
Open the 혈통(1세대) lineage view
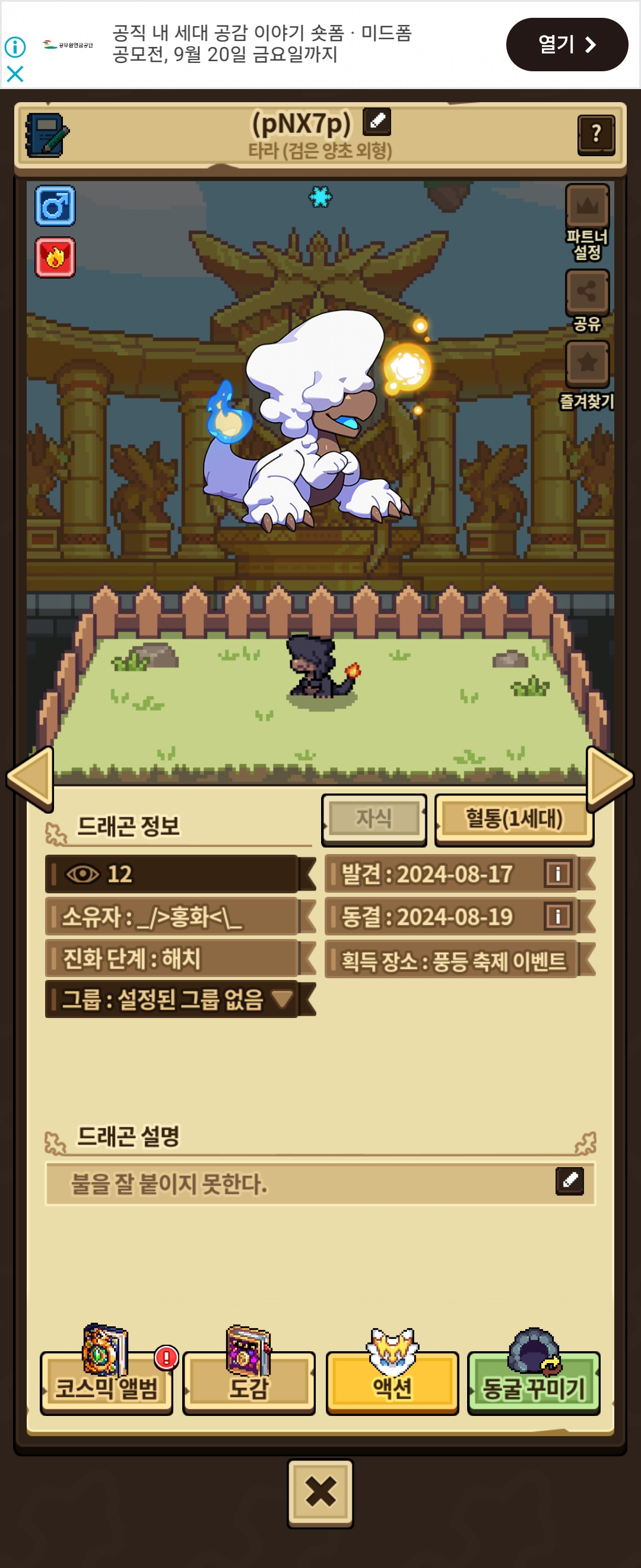pos(514,818)
